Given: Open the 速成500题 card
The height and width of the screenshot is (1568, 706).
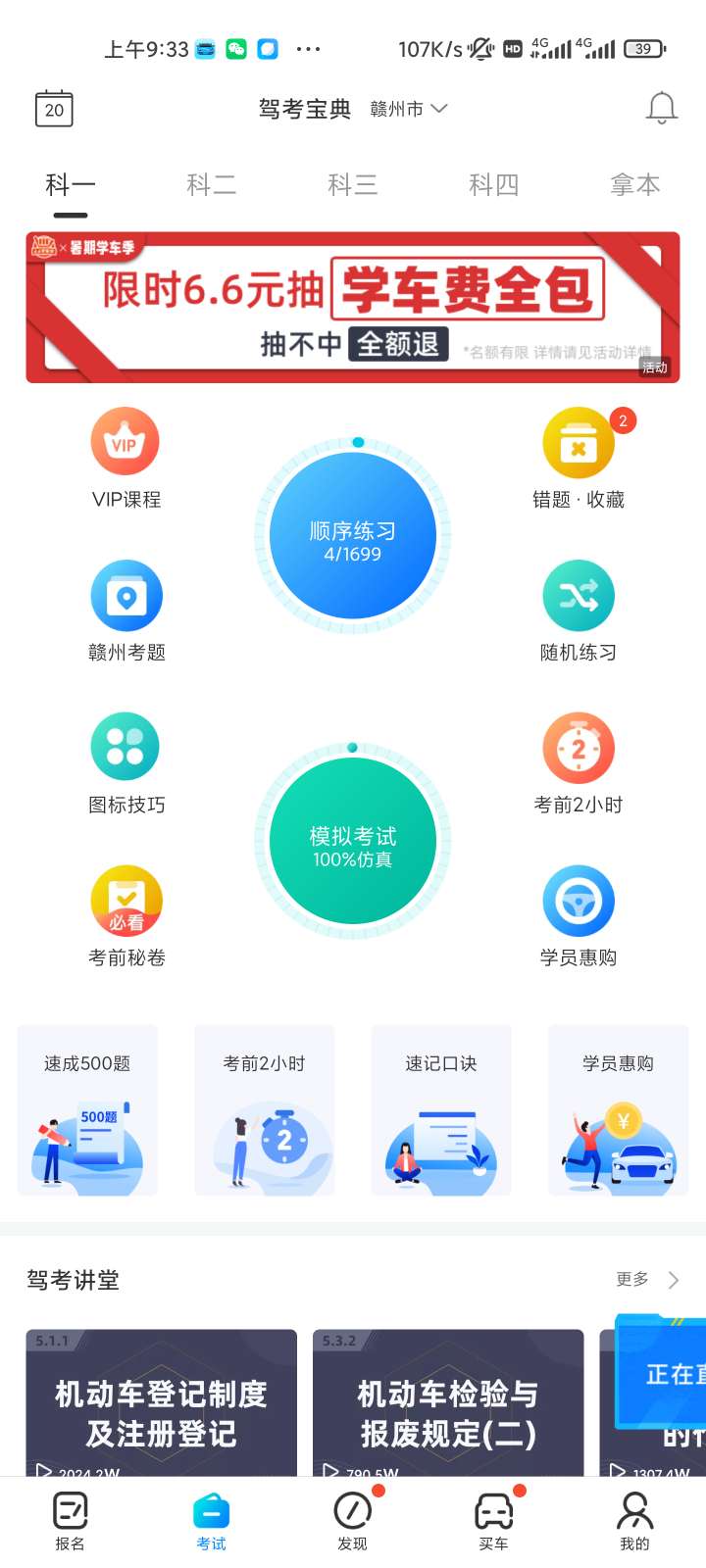Looking at the screenshot, I should click(87, 1110).
